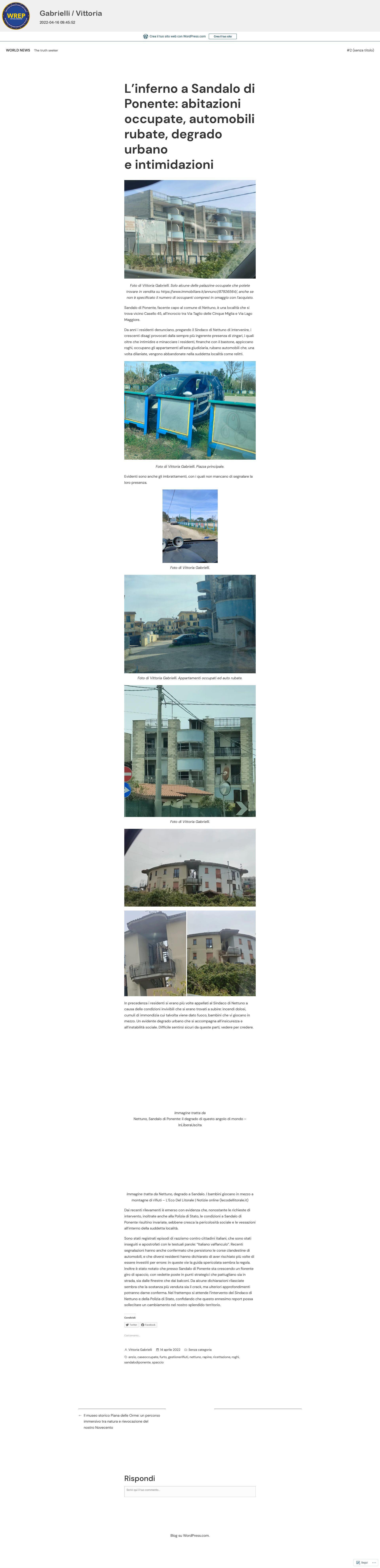This screenshot has height=1568, width=380.
Task: Tap the 'Crea il tuo sito' button
Action: pos(222,37)
